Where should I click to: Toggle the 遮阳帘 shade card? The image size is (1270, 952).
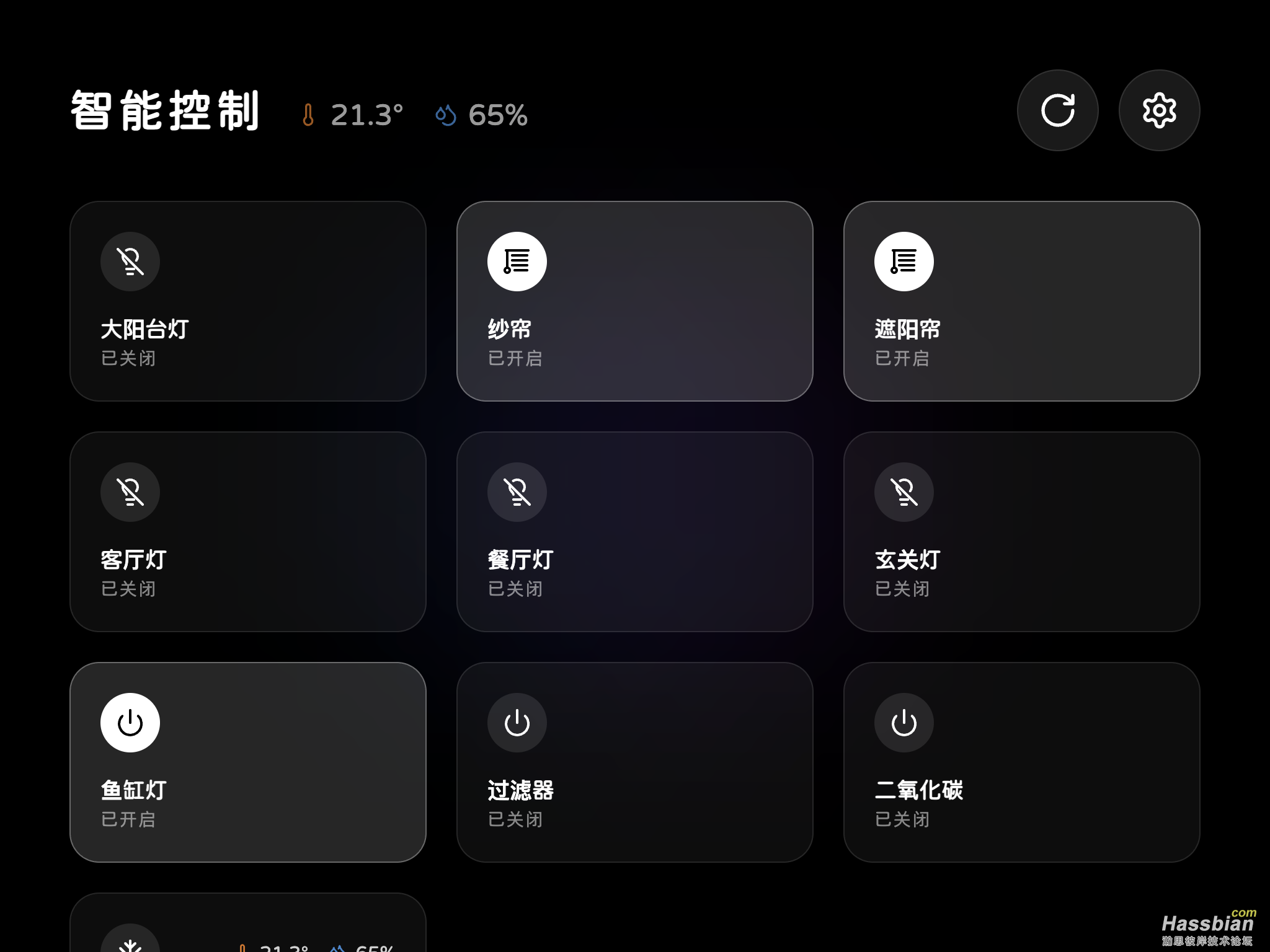click(904, 262)
